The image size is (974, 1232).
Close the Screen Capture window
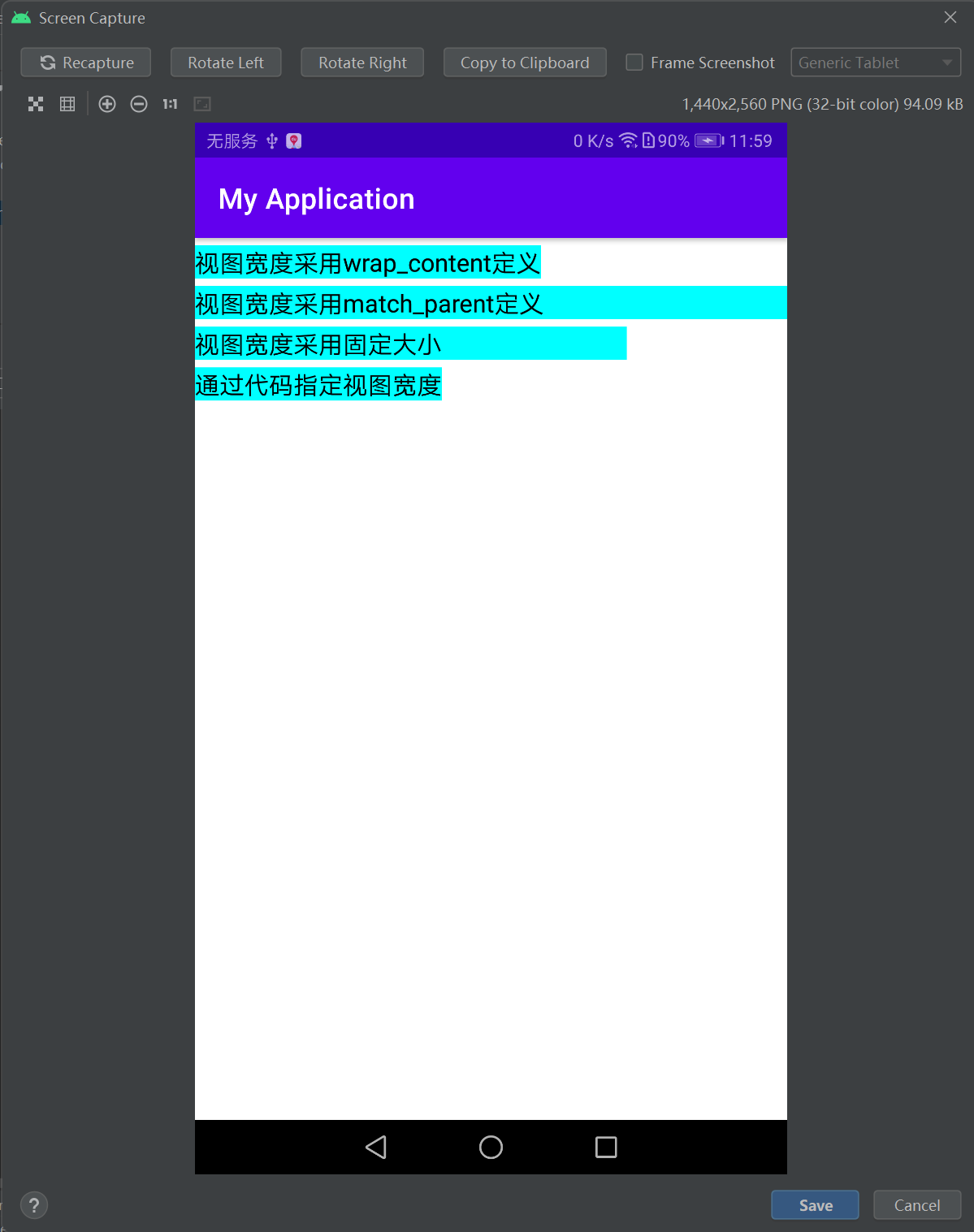click(950, 17)
